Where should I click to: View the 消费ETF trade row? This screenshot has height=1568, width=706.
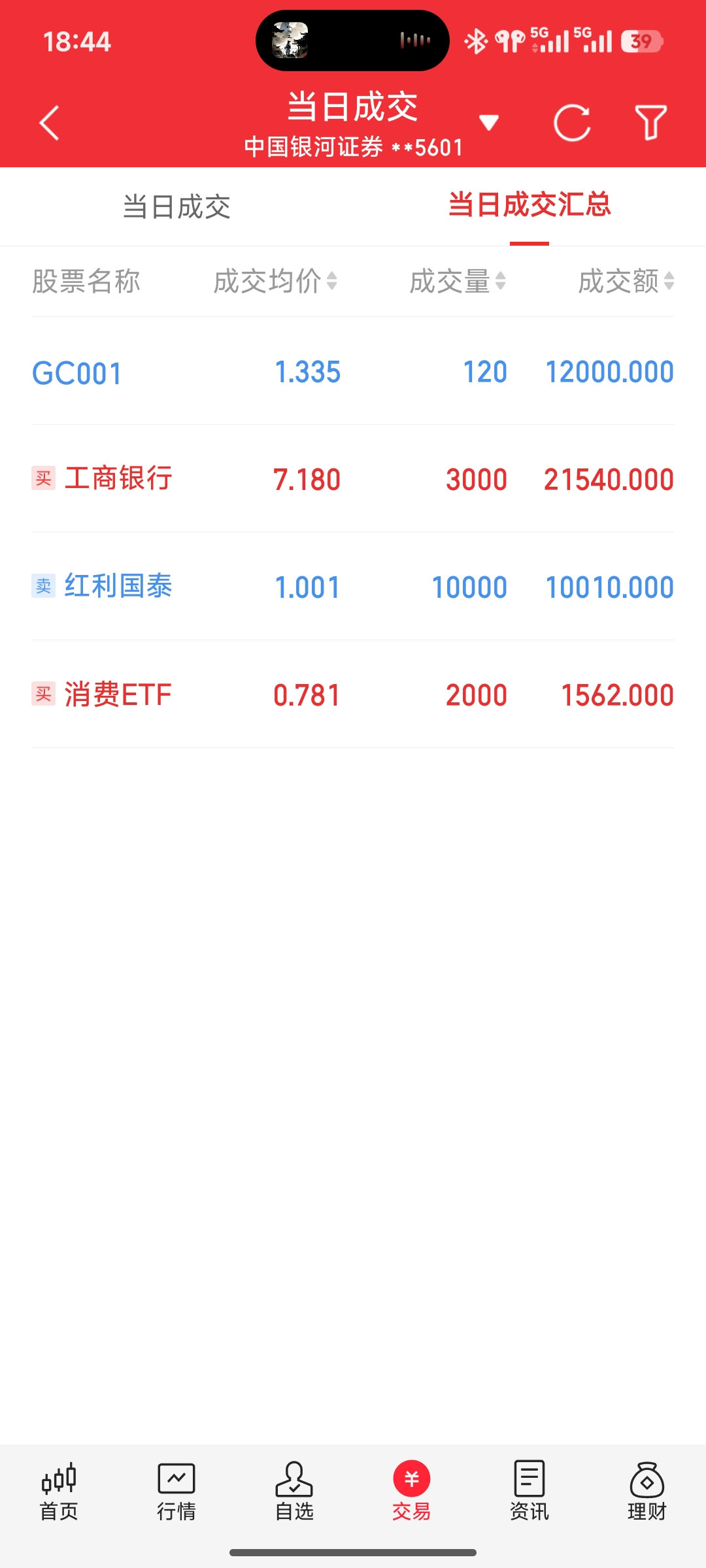[x=353, y=694]
